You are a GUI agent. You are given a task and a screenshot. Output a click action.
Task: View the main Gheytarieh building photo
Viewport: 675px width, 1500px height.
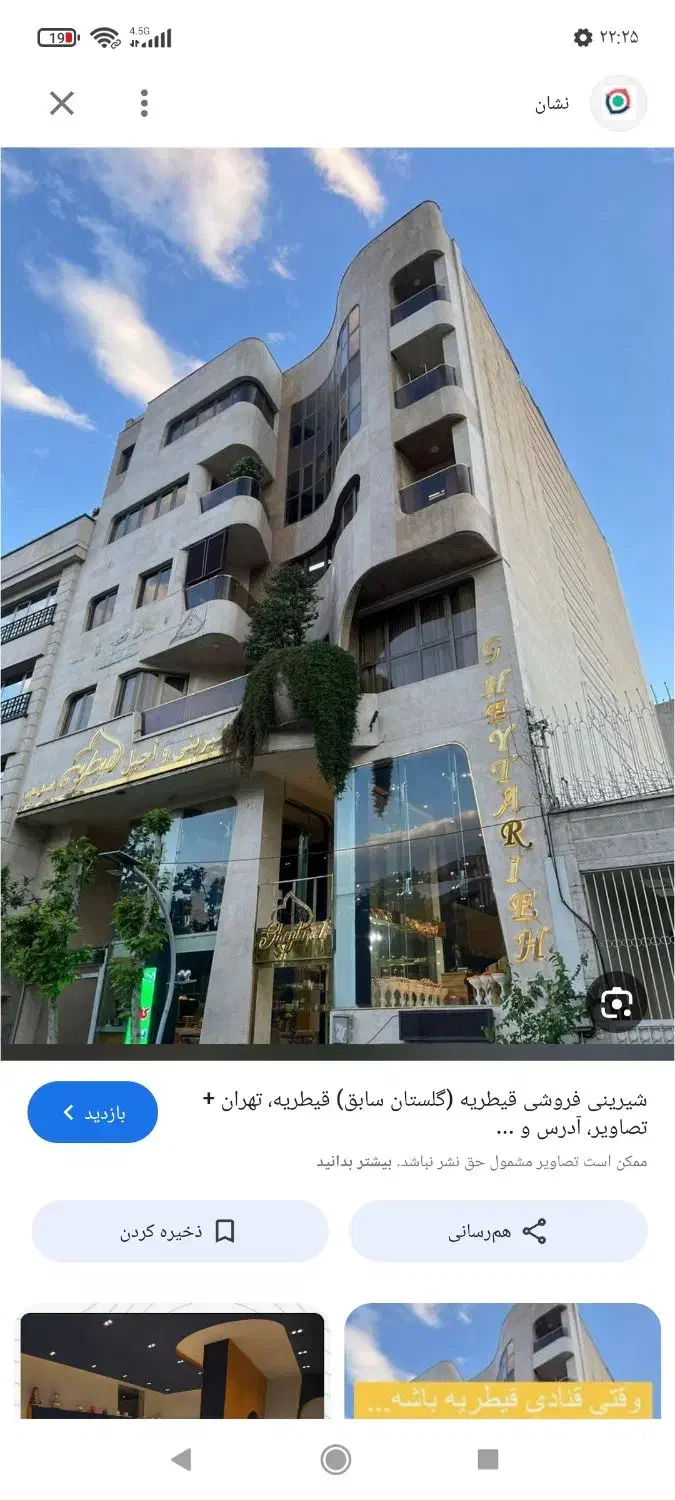(x=337, y=600)
